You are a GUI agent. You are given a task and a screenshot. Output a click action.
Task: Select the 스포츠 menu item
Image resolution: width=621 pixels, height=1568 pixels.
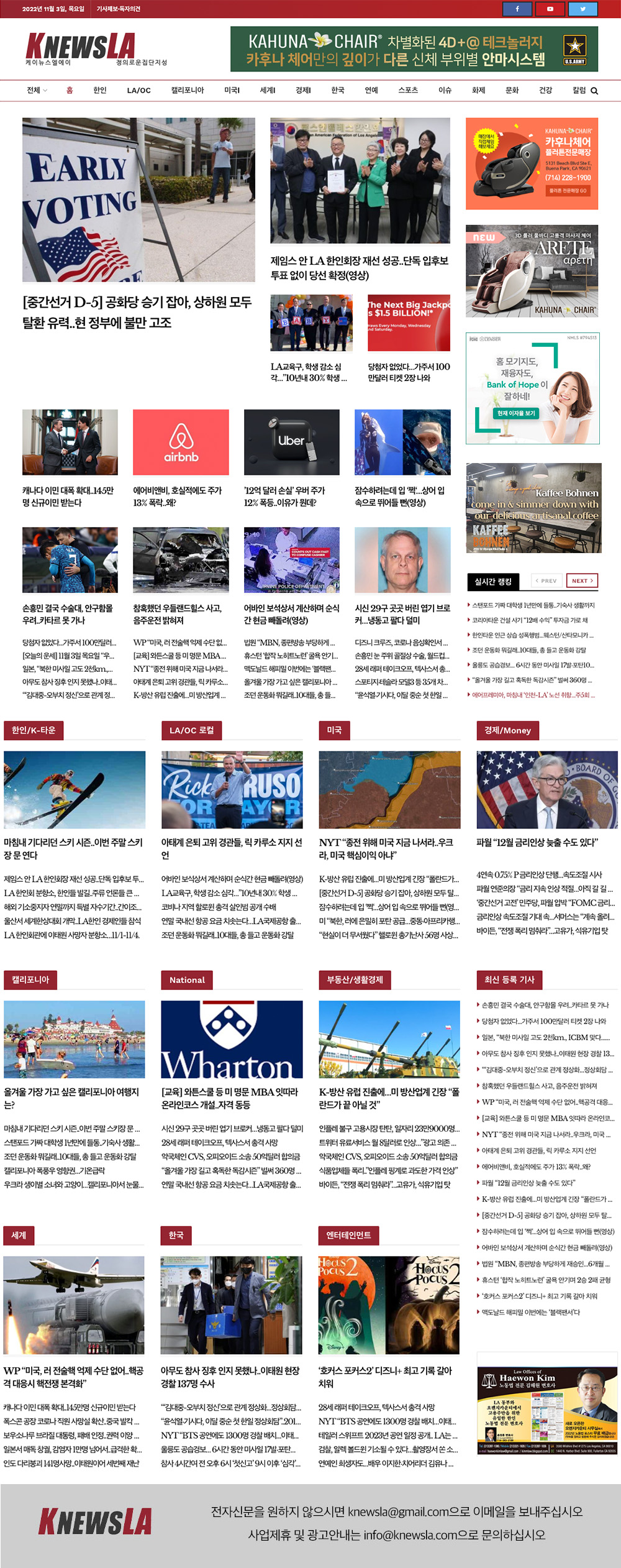[x=407, y=90]
